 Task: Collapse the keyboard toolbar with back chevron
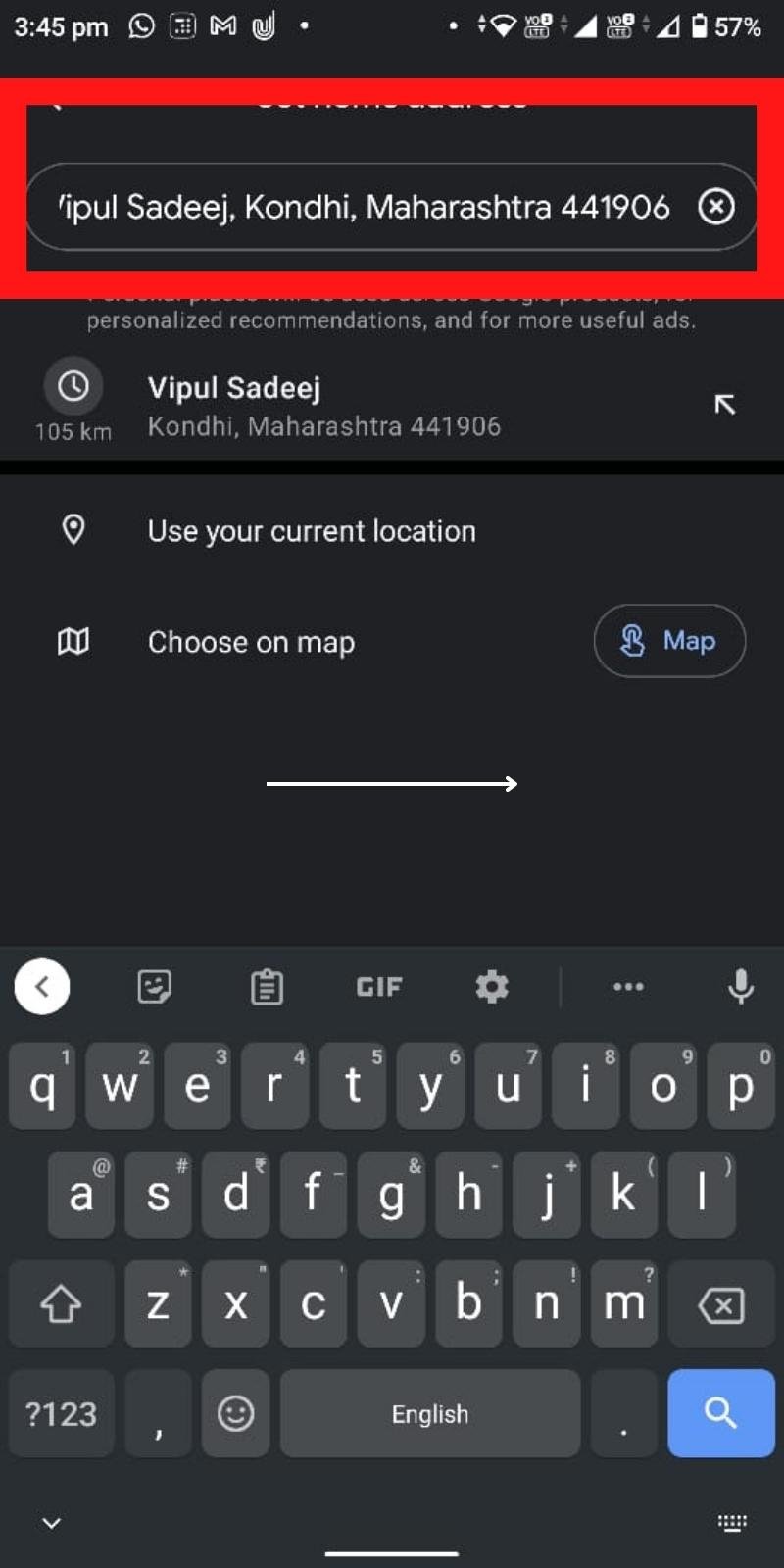coord(42,986)
